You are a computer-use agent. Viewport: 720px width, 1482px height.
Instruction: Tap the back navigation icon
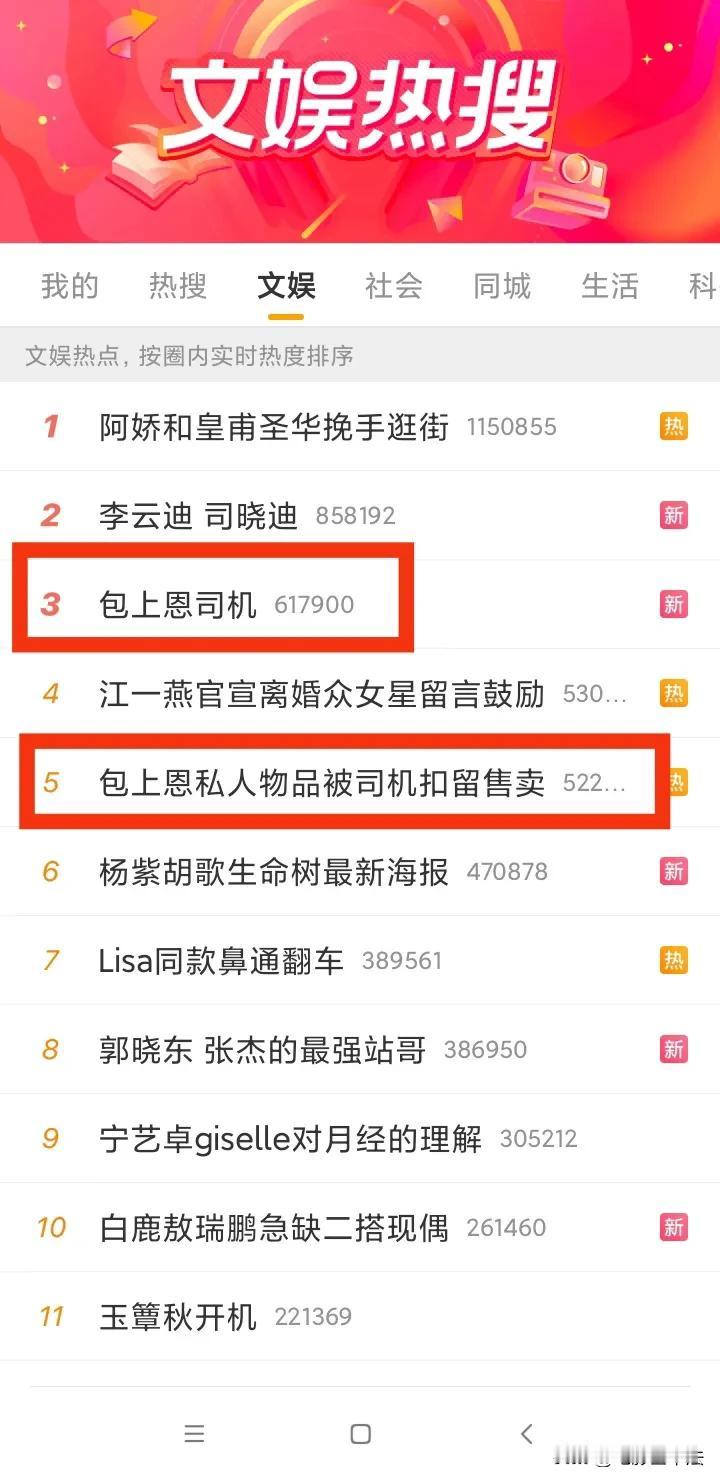click(x=527, y=1433)
